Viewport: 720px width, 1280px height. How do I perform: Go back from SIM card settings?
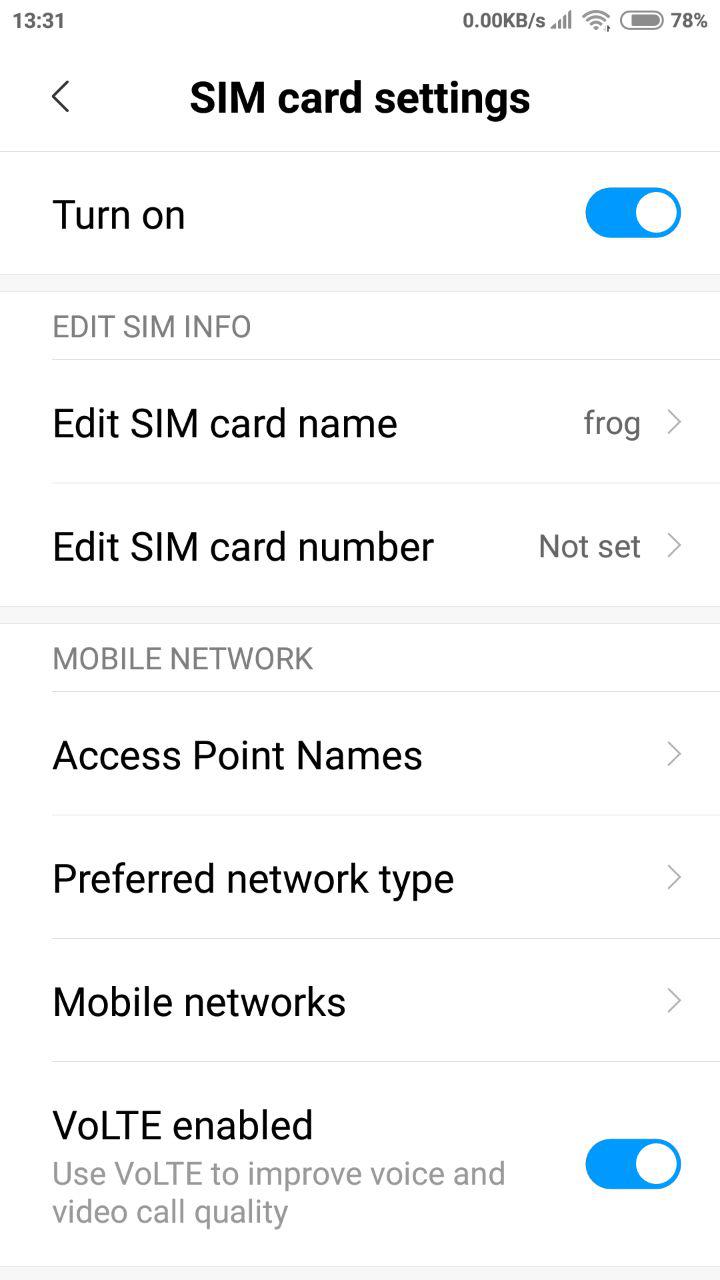[x=61, y=97]
